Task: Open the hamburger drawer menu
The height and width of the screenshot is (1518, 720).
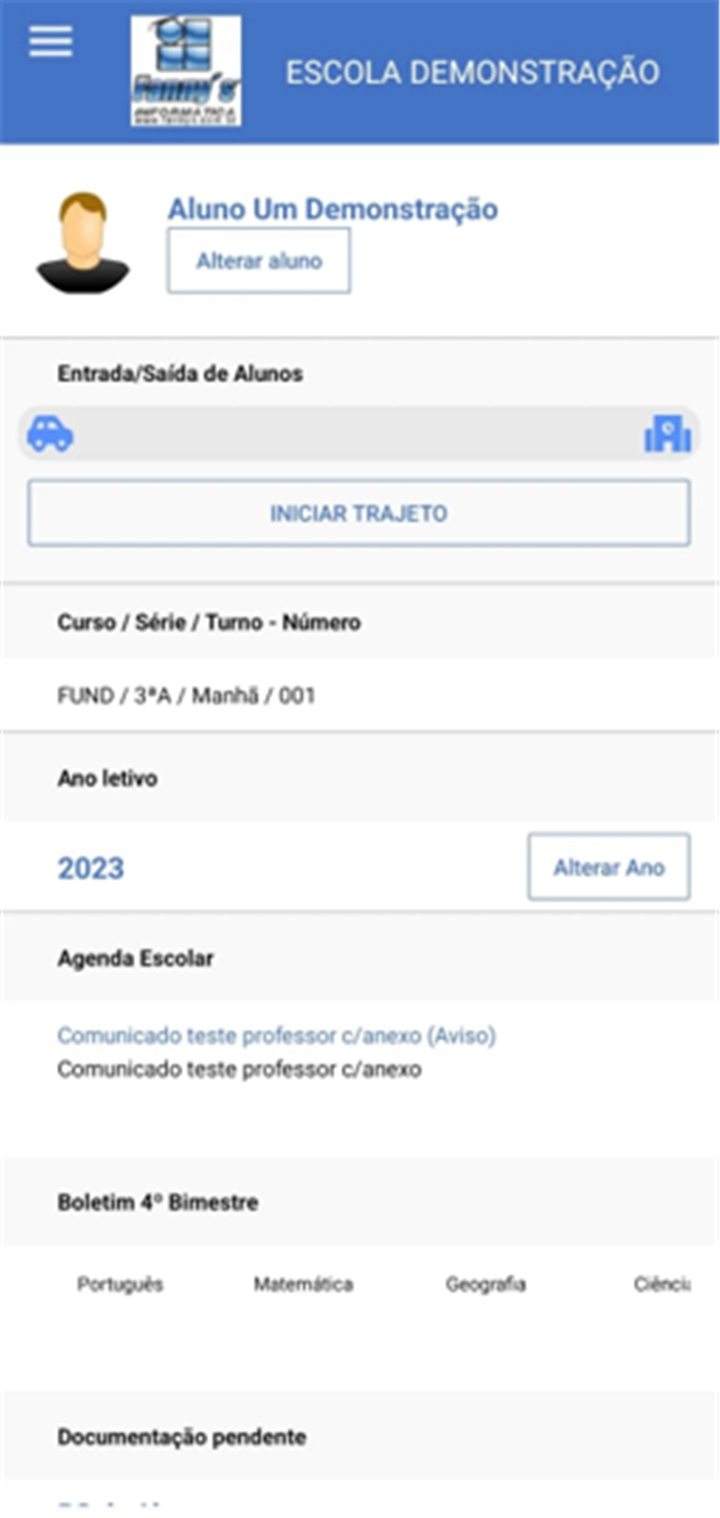Action: point(50,41)
